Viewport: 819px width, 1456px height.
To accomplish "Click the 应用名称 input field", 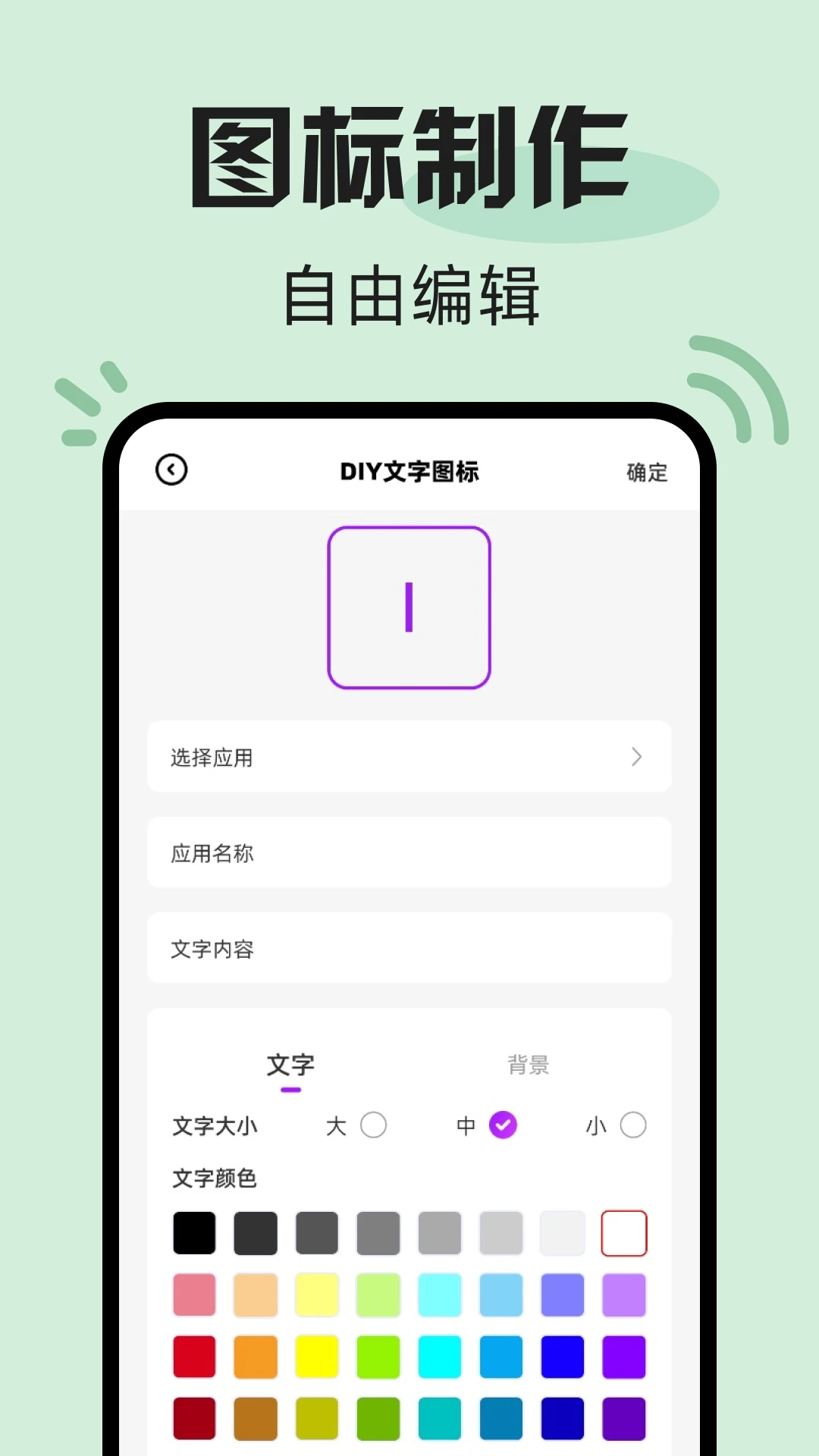I will [409, 852].
